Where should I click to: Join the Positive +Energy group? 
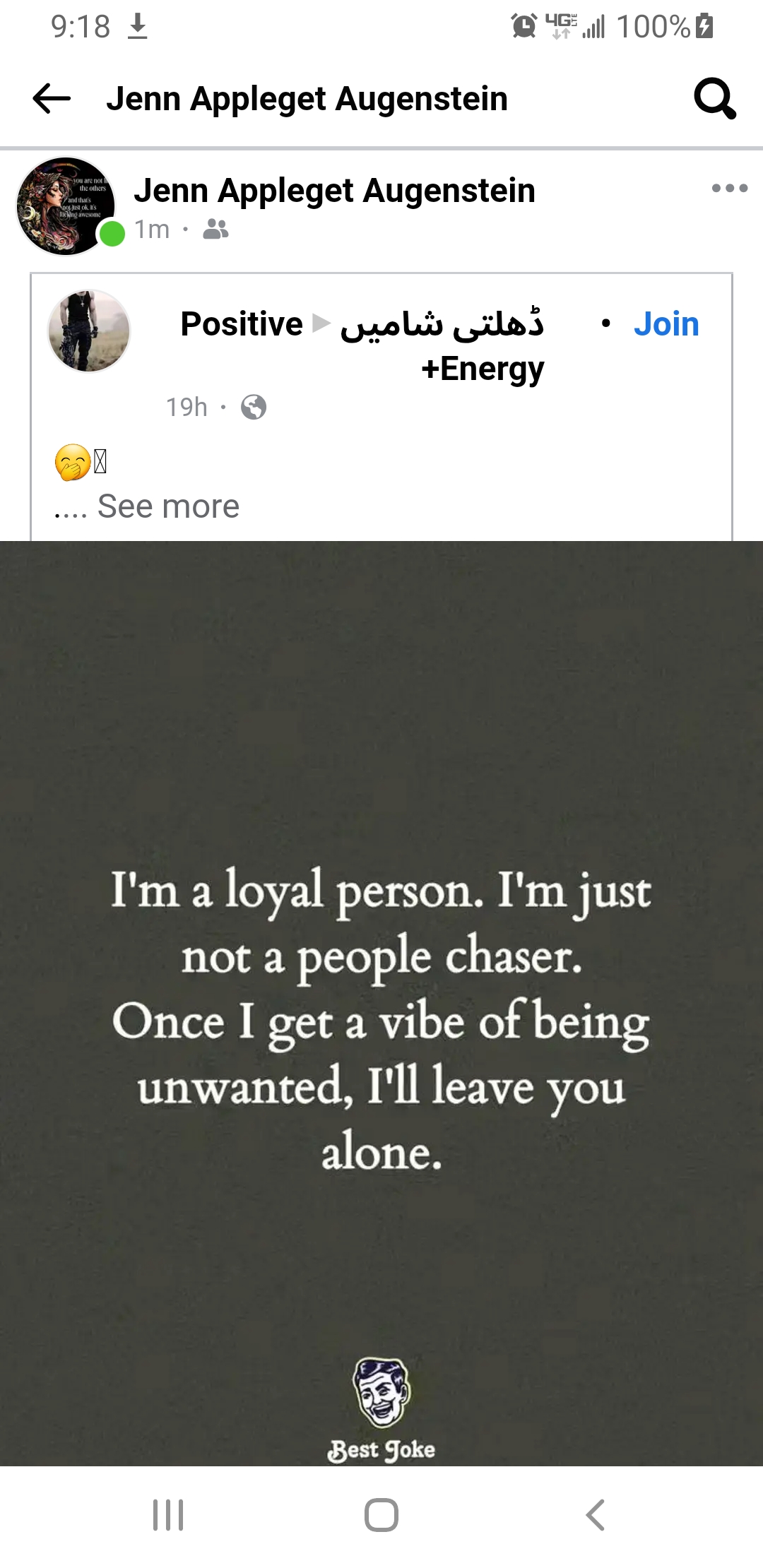tap(666, 324)
